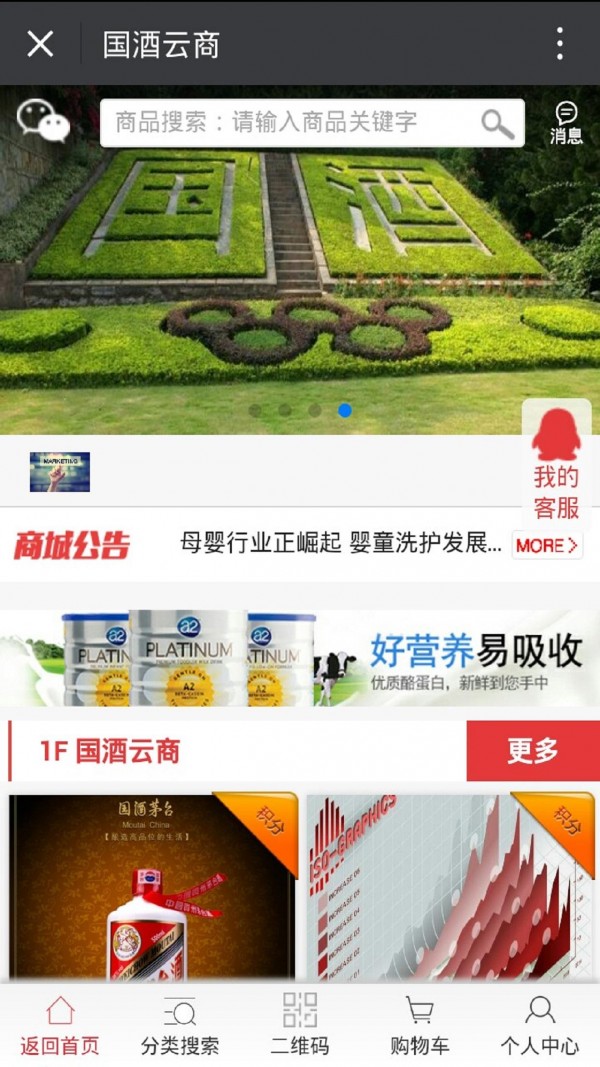The height and width of the screenshot is (1067, 600).
Task: Switch to 分类搜索 tab
Action: pyautogui.click(x=180, y=1026)
